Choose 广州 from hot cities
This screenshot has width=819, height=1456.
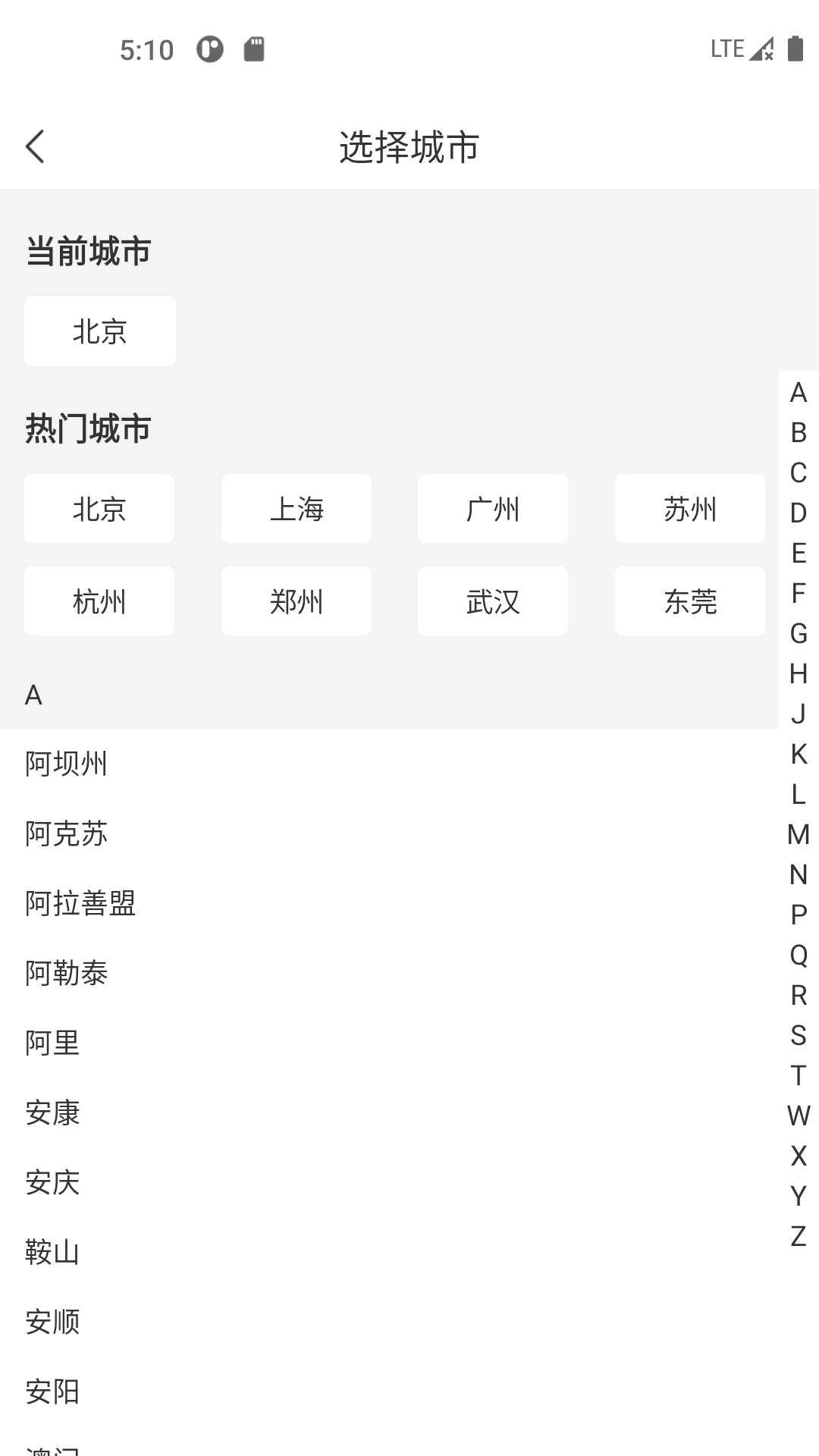492,509
